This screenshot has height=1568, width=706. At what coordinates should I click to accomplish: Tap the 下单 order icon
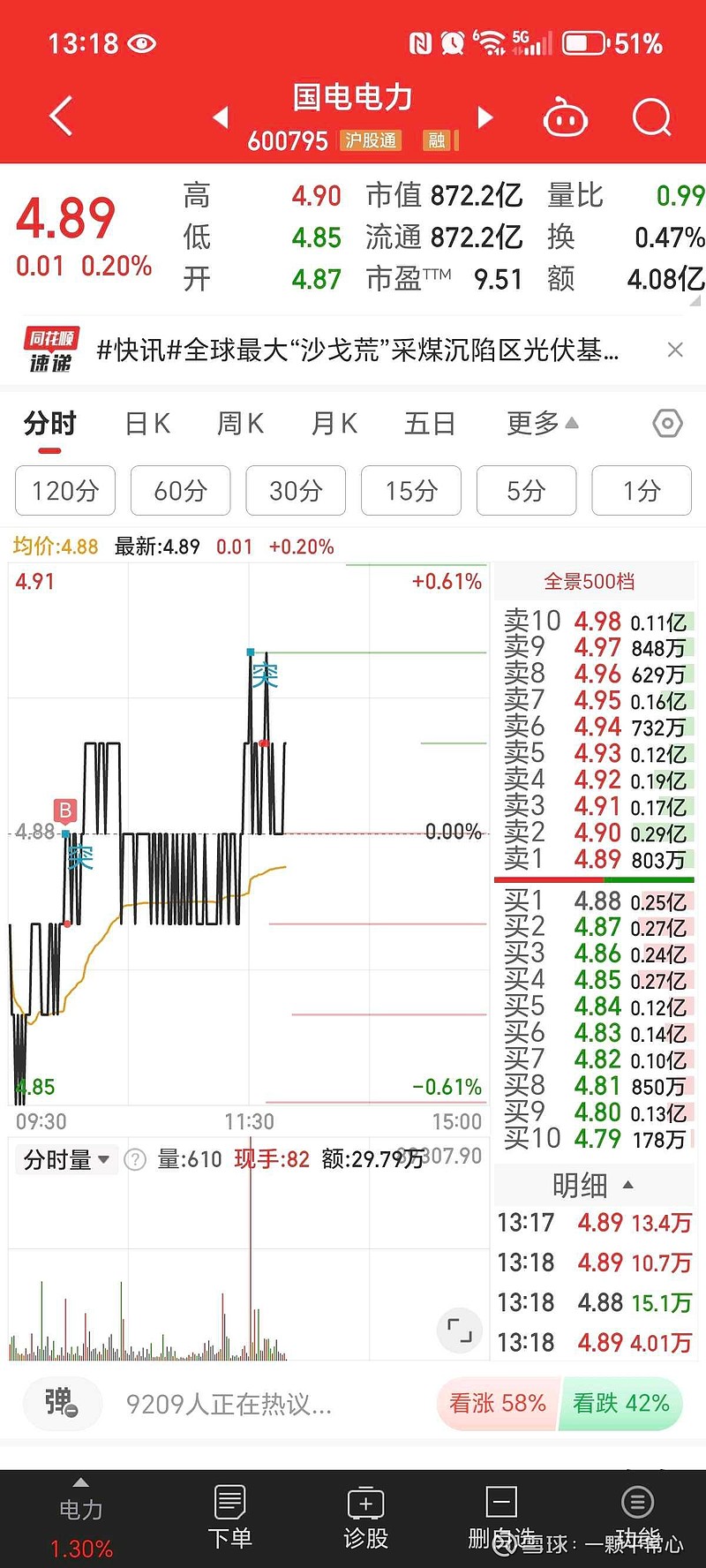click(x=230, y=1512)
